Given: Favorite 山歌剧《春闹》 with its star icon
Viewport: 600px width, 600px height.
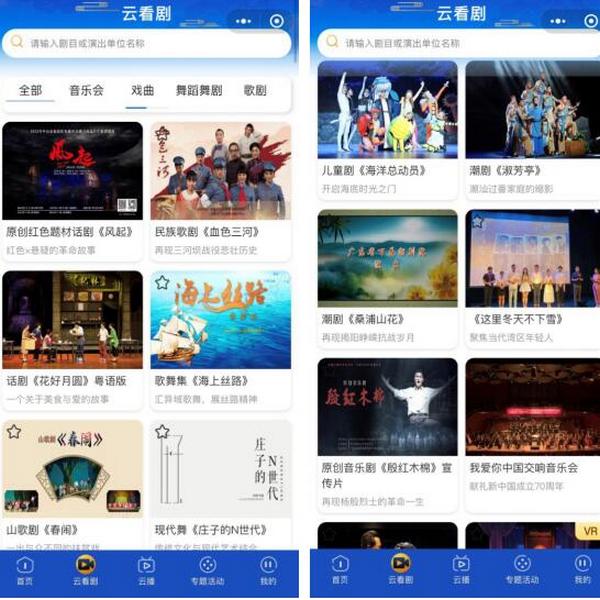Looking at the screenshot, I should coord(14,432).
